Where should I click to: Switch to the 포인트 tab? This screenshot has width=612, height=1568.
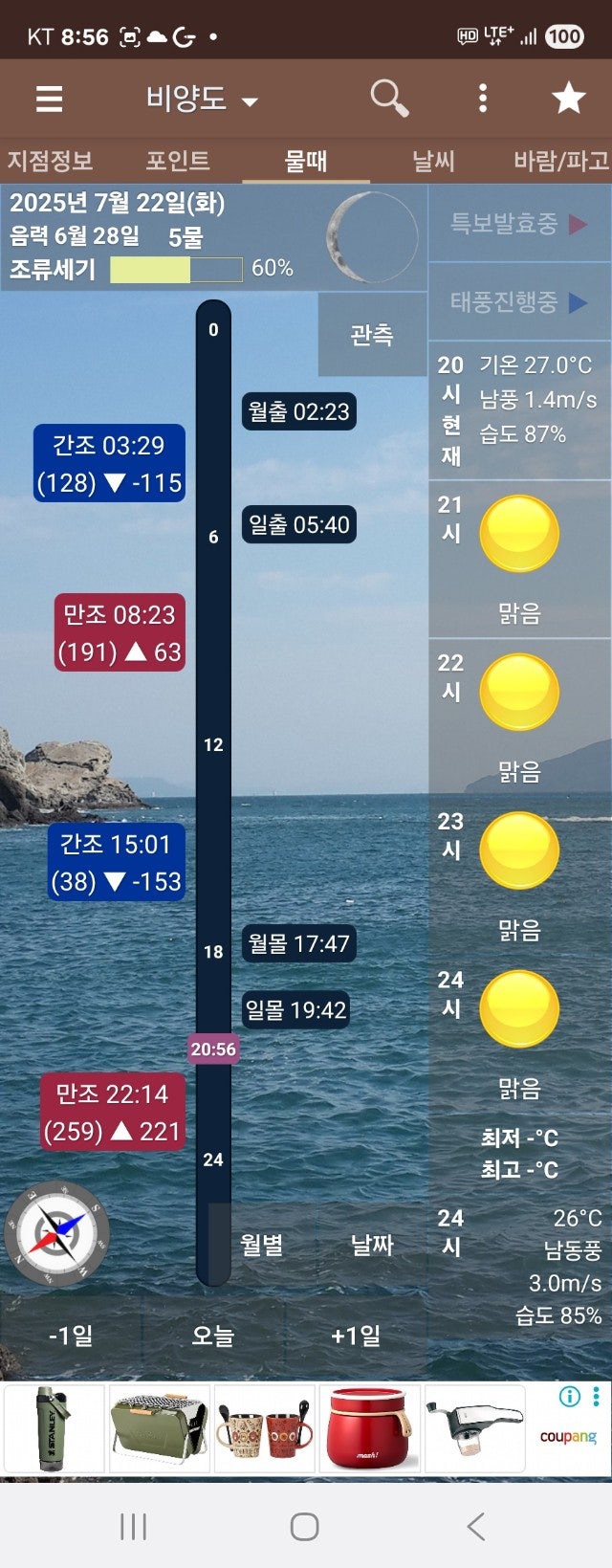tap(178, 161)
